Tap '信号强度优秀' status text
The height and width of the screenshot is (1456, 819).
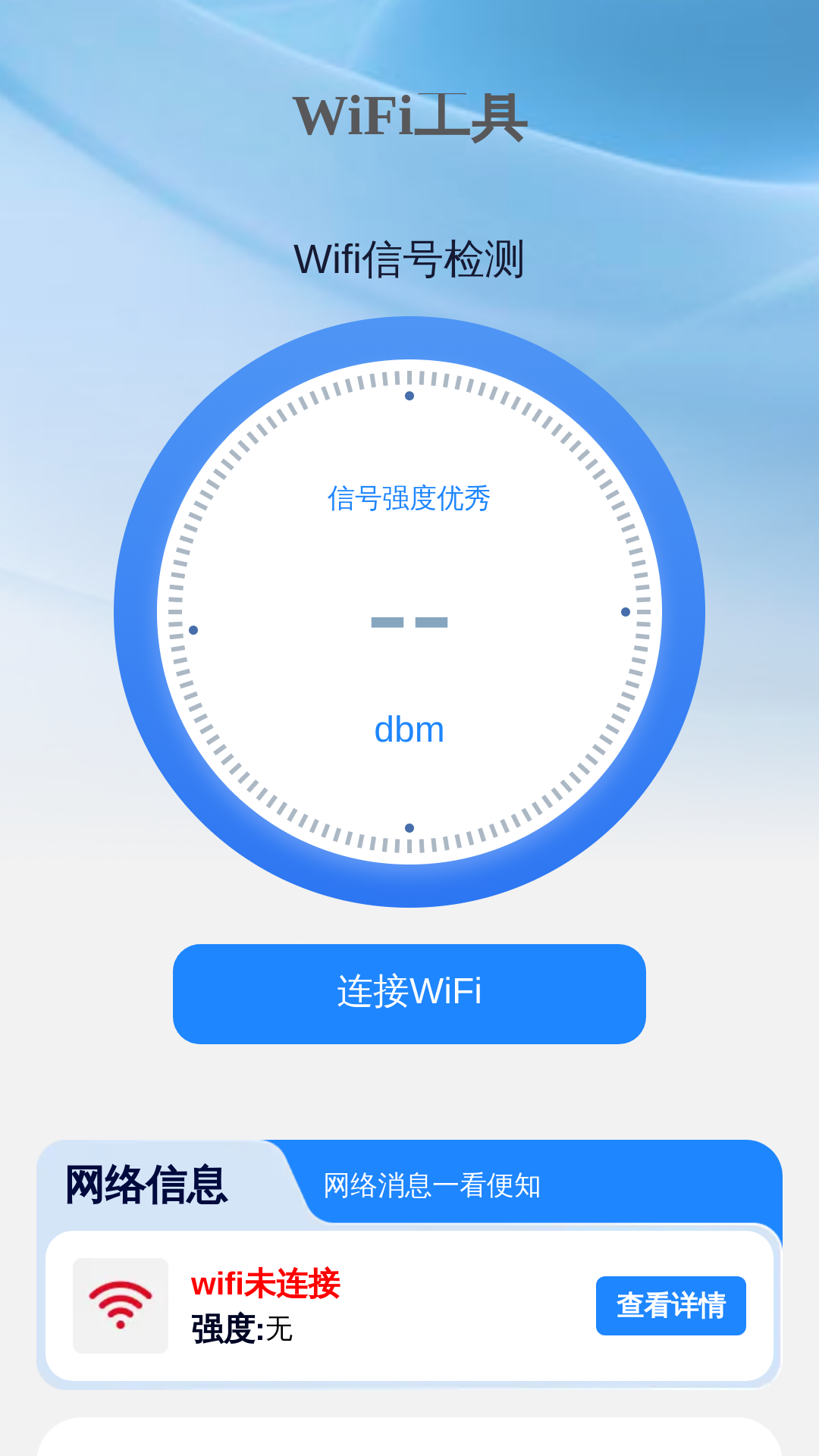(x=409, y=499)
